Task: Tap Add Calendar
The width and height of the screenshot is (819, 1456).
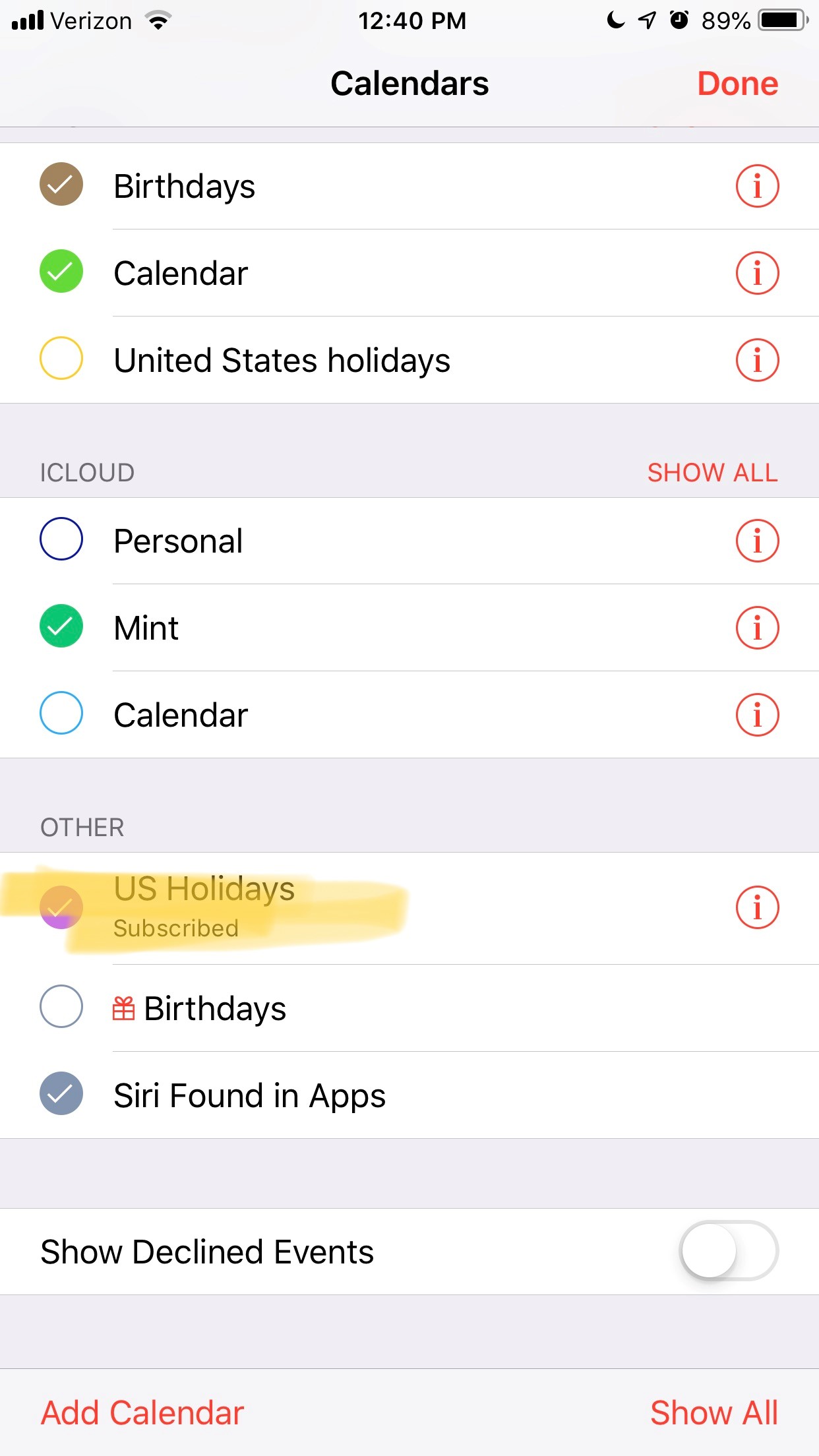Action: pyautogui.click(x=142, y=1412)
